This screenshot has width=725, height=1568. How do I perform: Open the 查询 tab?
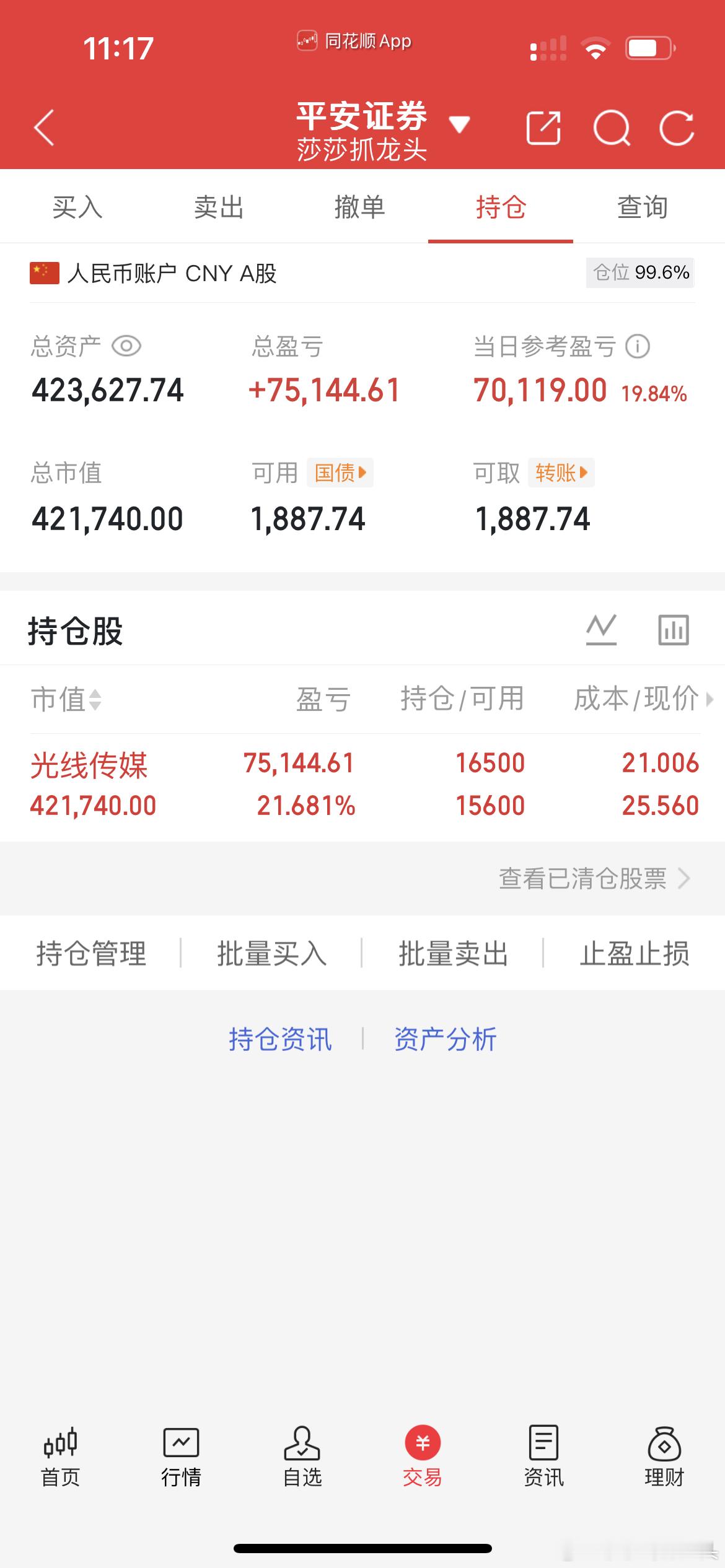[641, 208]
